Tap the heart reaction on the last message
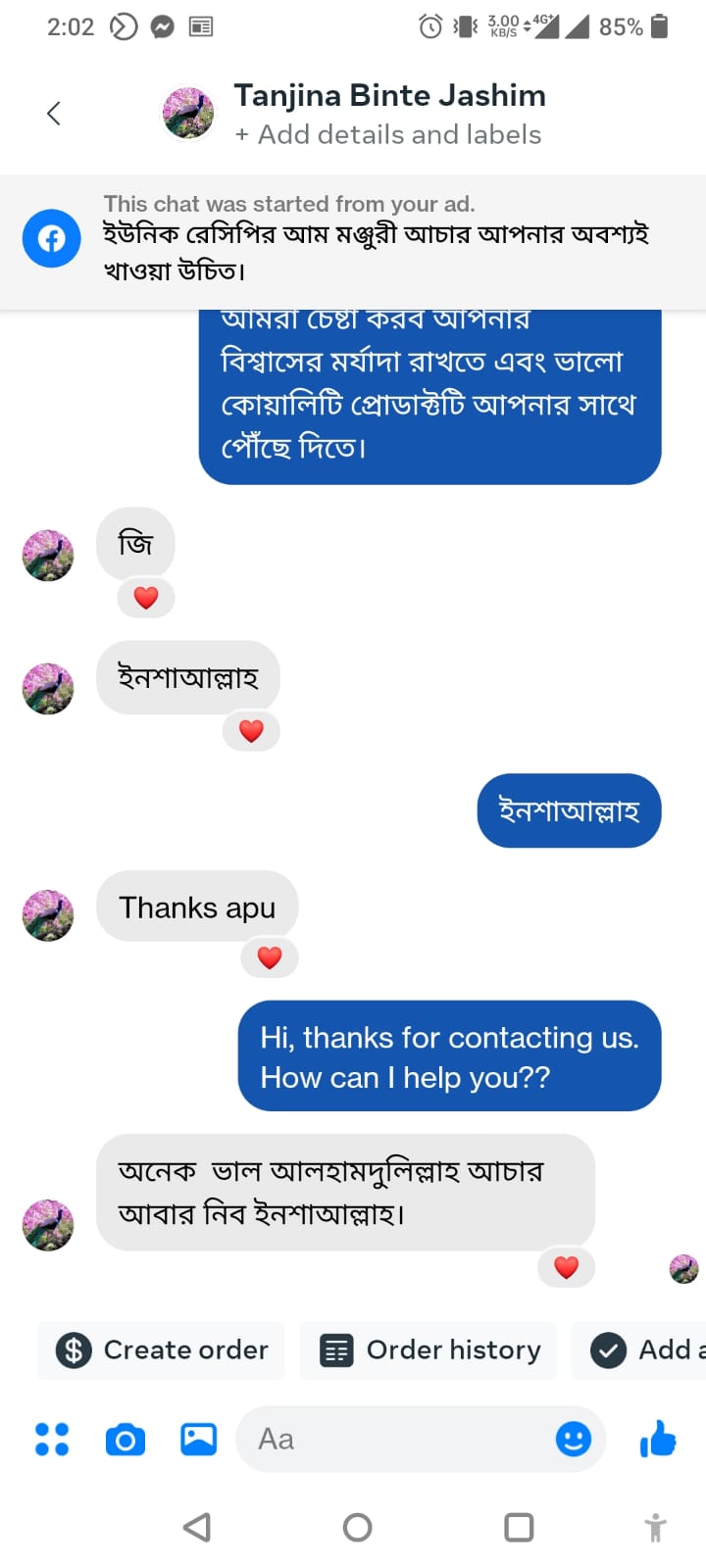The image size is (706, 1568). (x=566, y=1267)
